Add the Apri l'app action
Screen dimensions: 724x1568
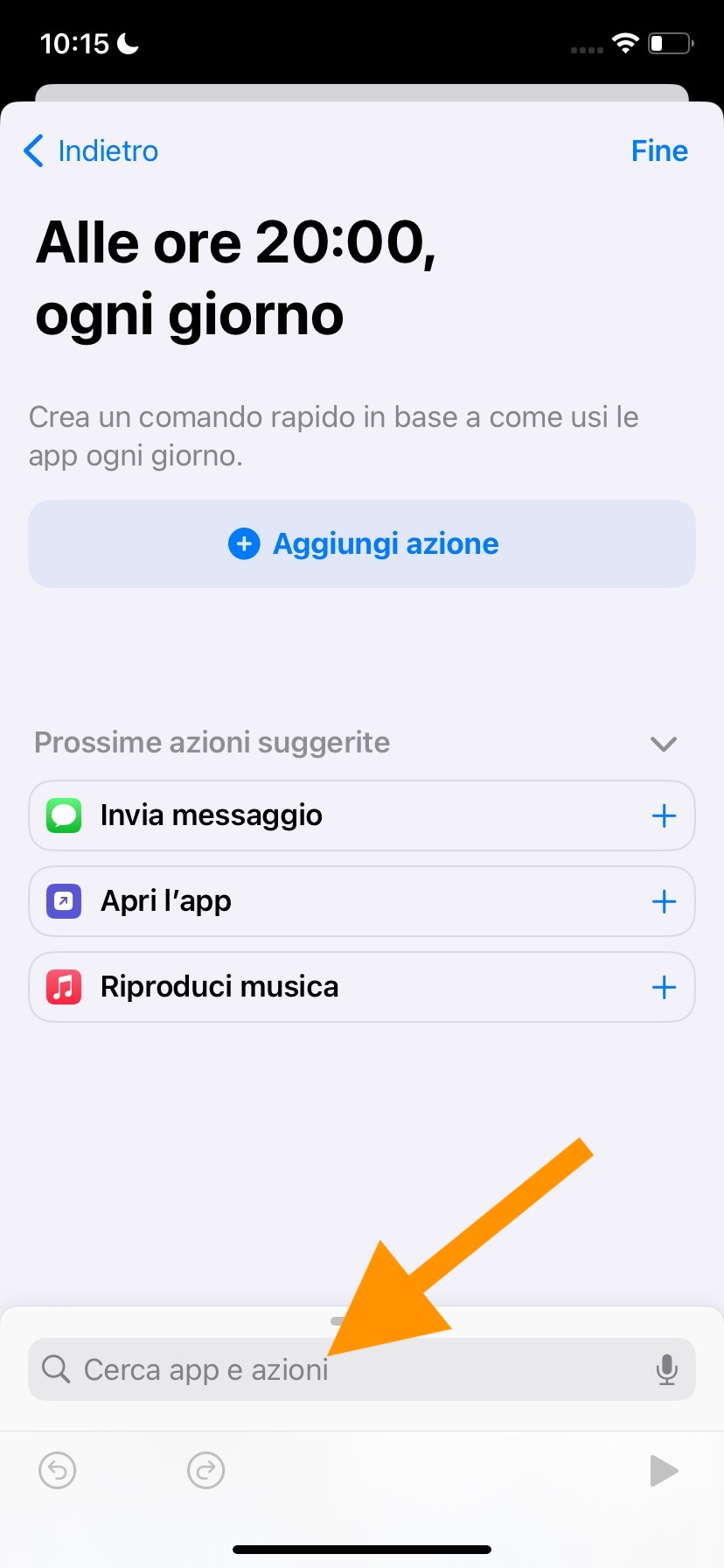tap(664, 902)
